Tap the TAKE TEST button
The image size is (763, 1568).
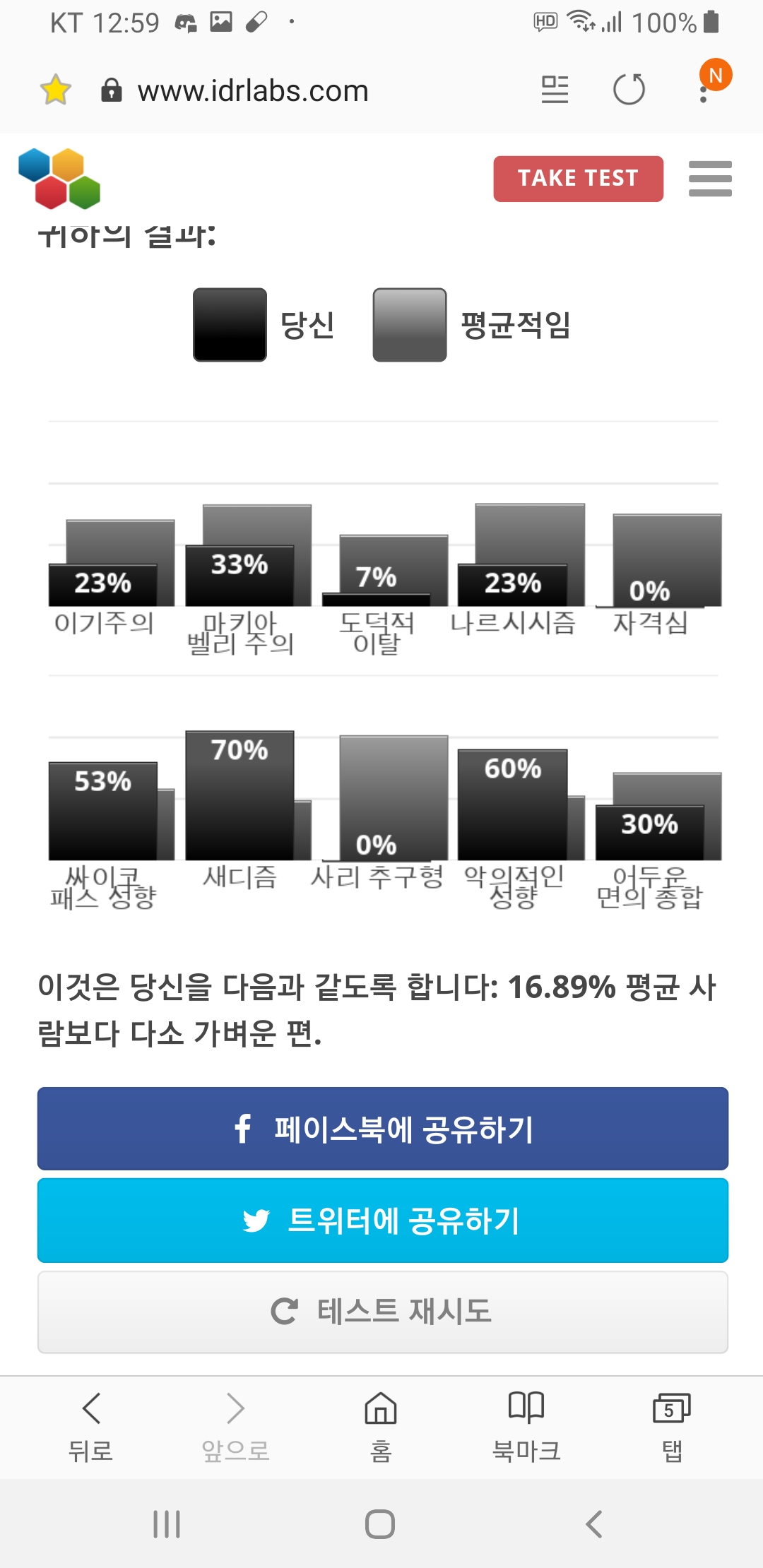[x=578, y=179]
